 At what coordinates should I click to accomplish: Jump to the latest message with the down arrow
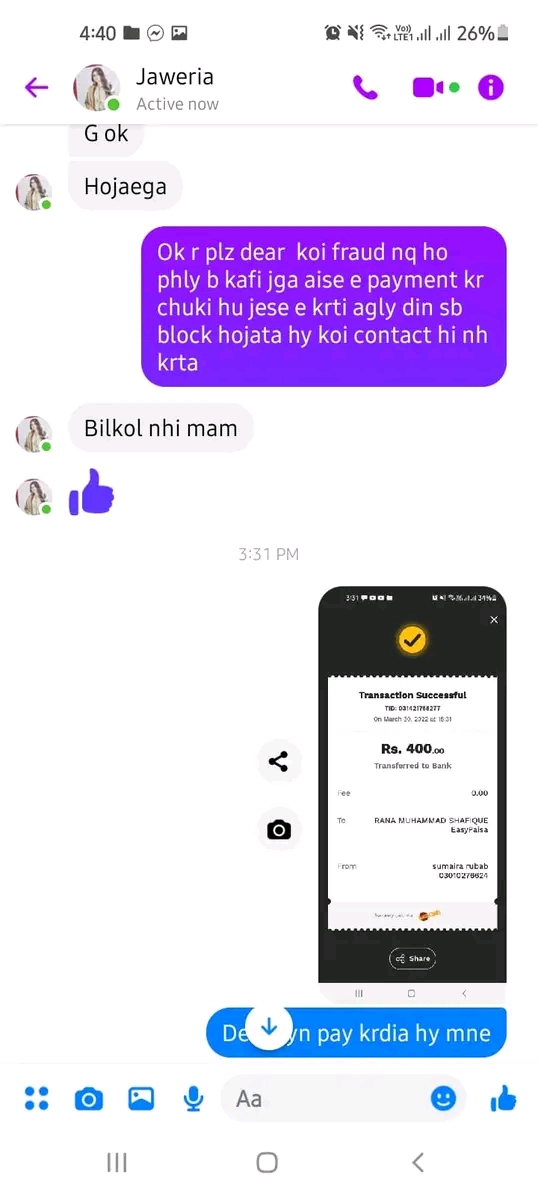pyautogui.click(x=269, y=1027)
